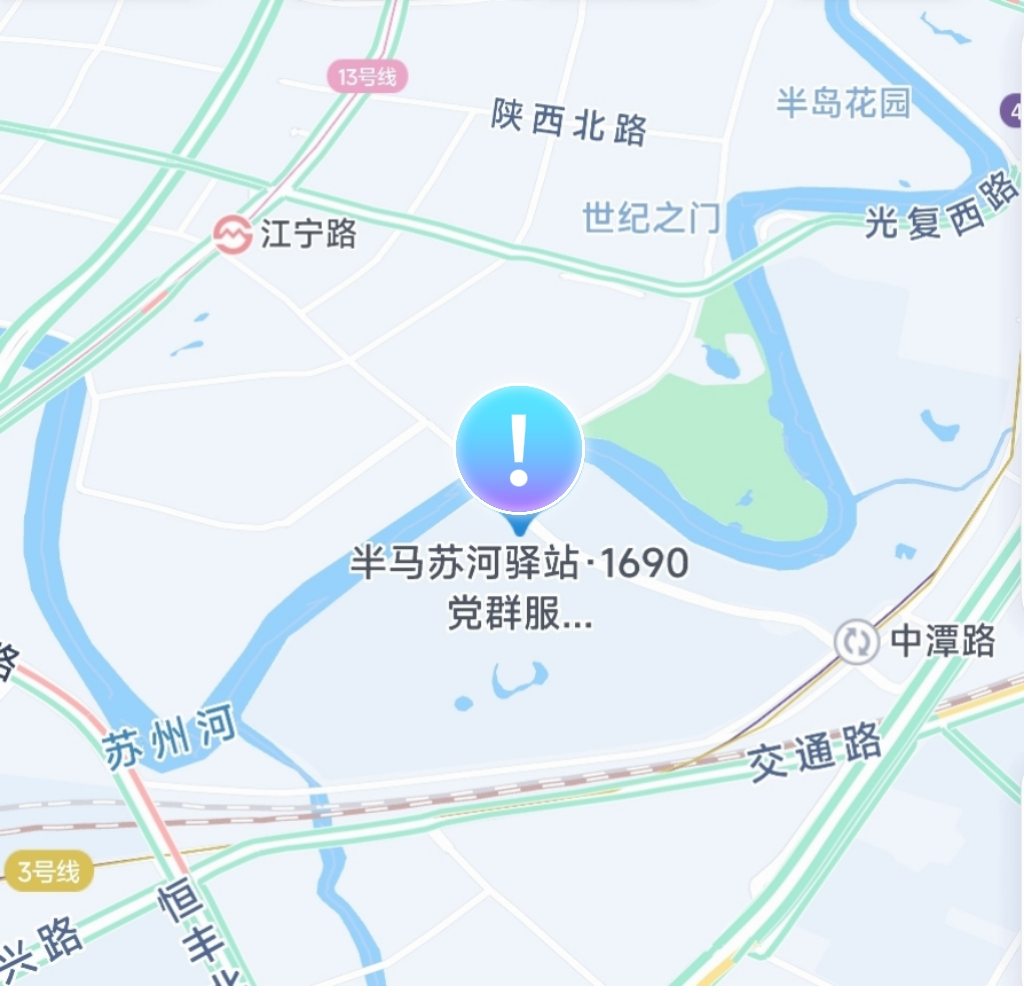
Task: Select the 江宁路 metro station icon
Action: pyautogui.click(x=234, y=236)
